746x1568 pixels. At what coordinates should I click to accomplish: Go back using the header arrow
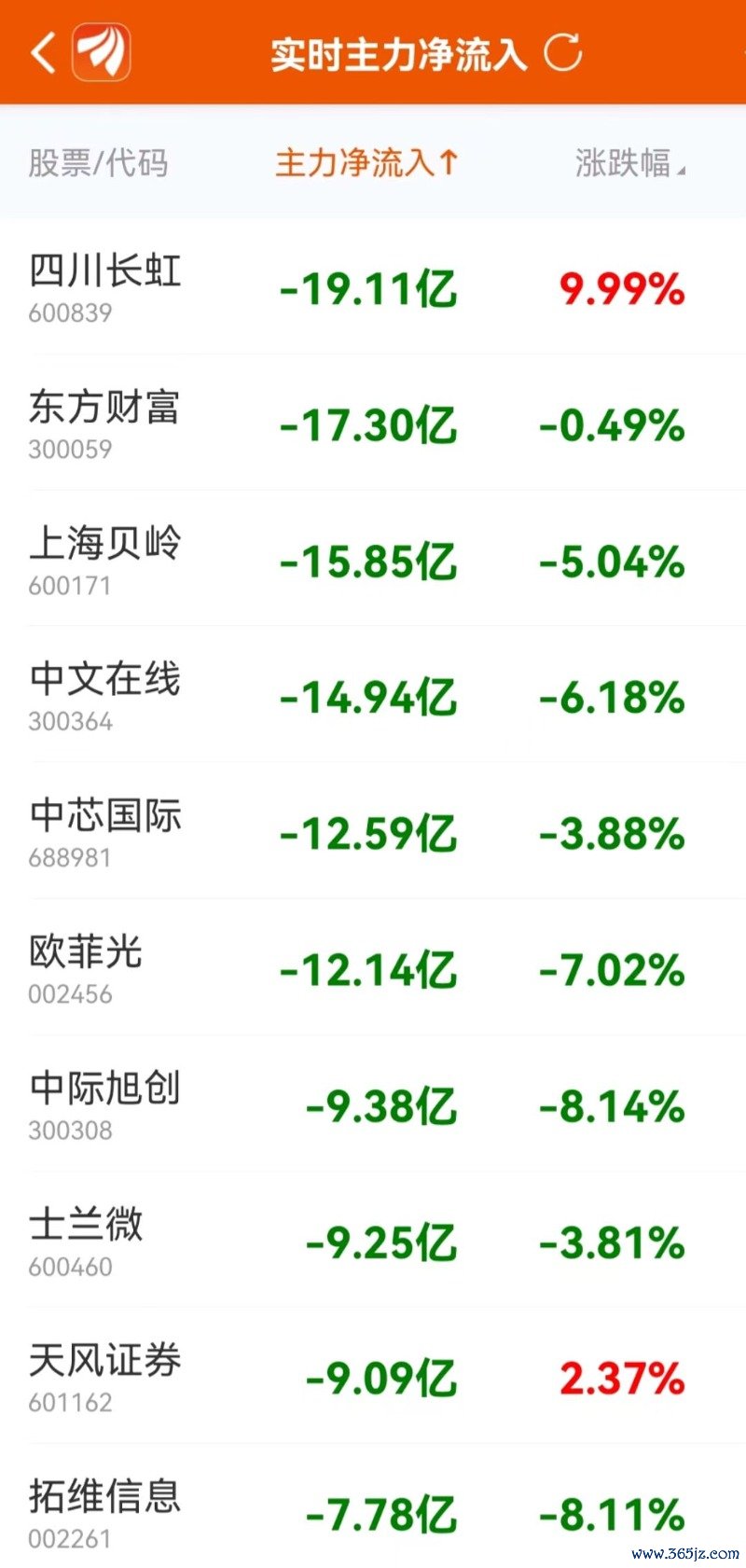pyautogui.click(x=43, y=53)
